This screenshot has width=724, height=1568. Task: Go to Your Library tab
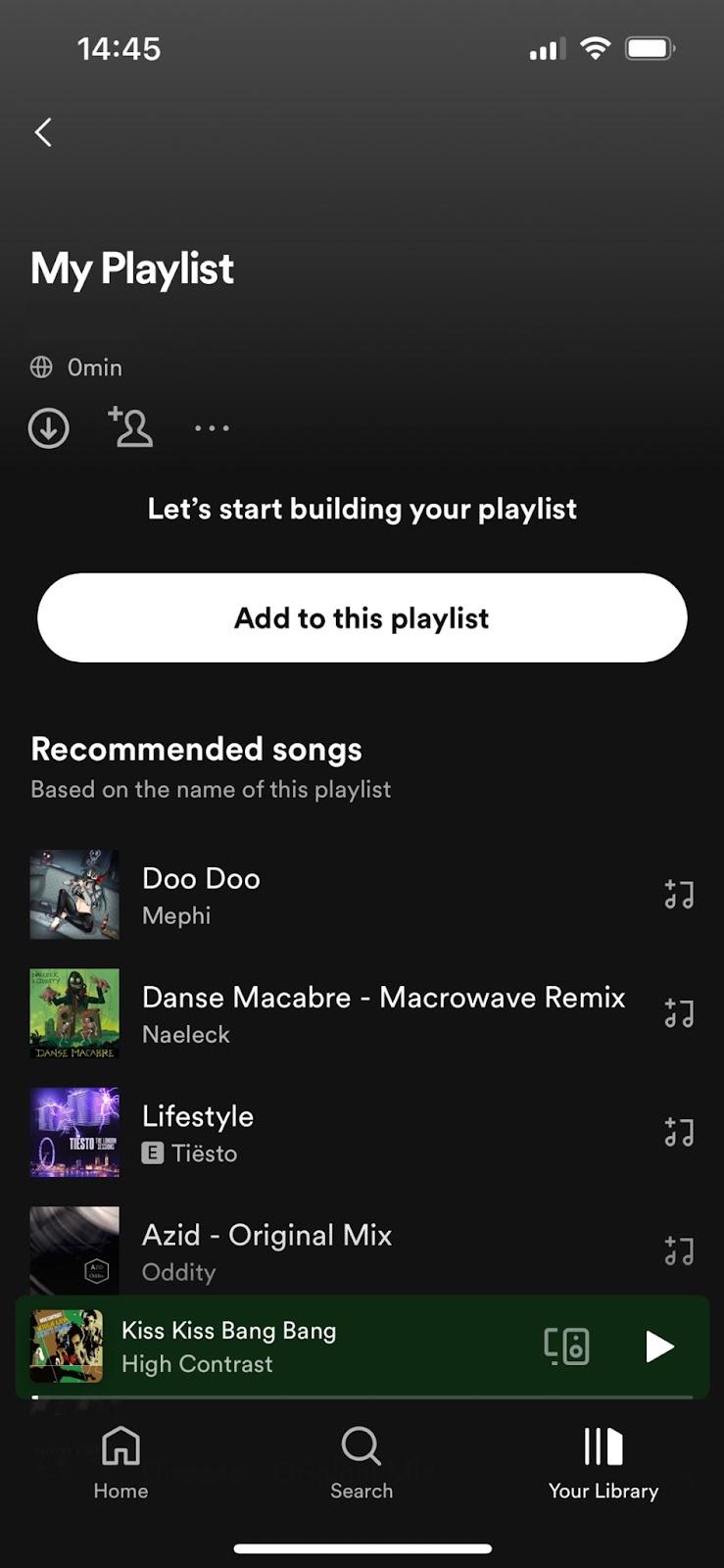[x=603, y=1462]
